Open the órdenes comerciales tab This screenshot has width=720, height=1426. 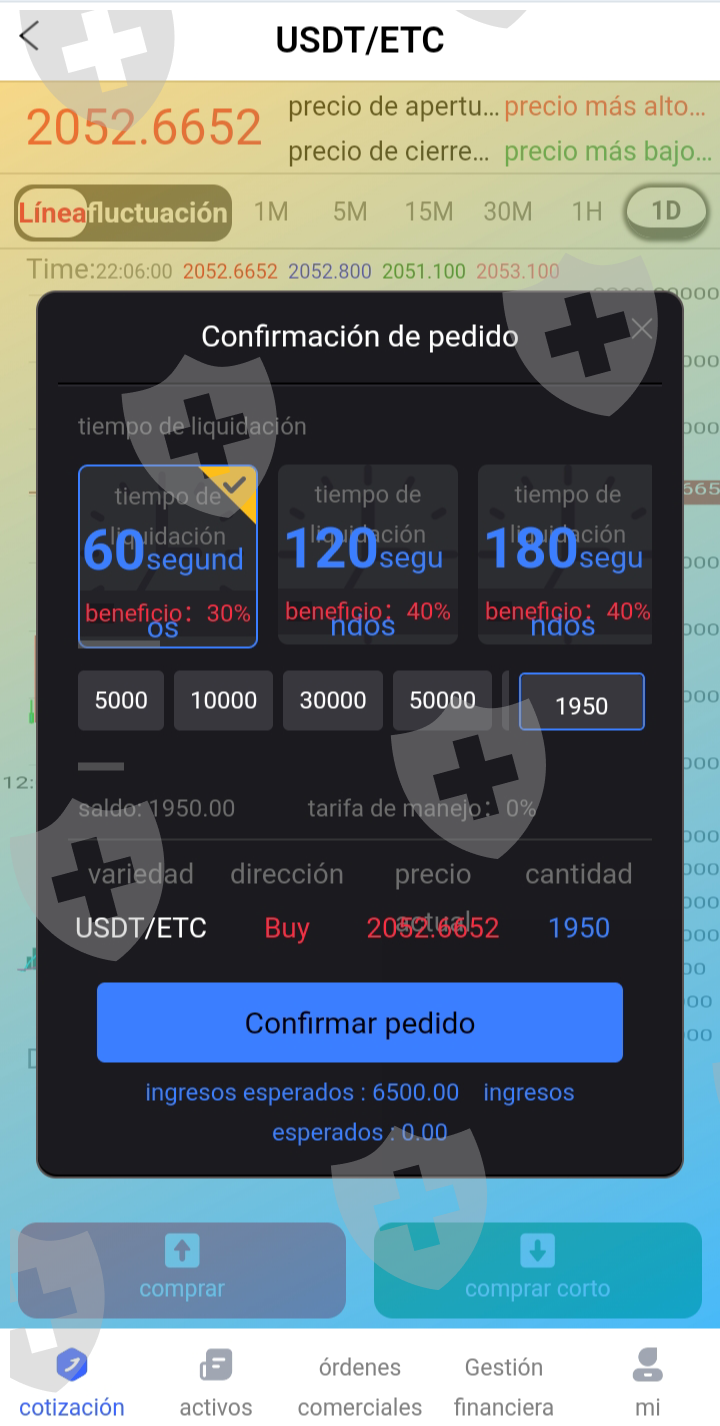(360, 1386)
